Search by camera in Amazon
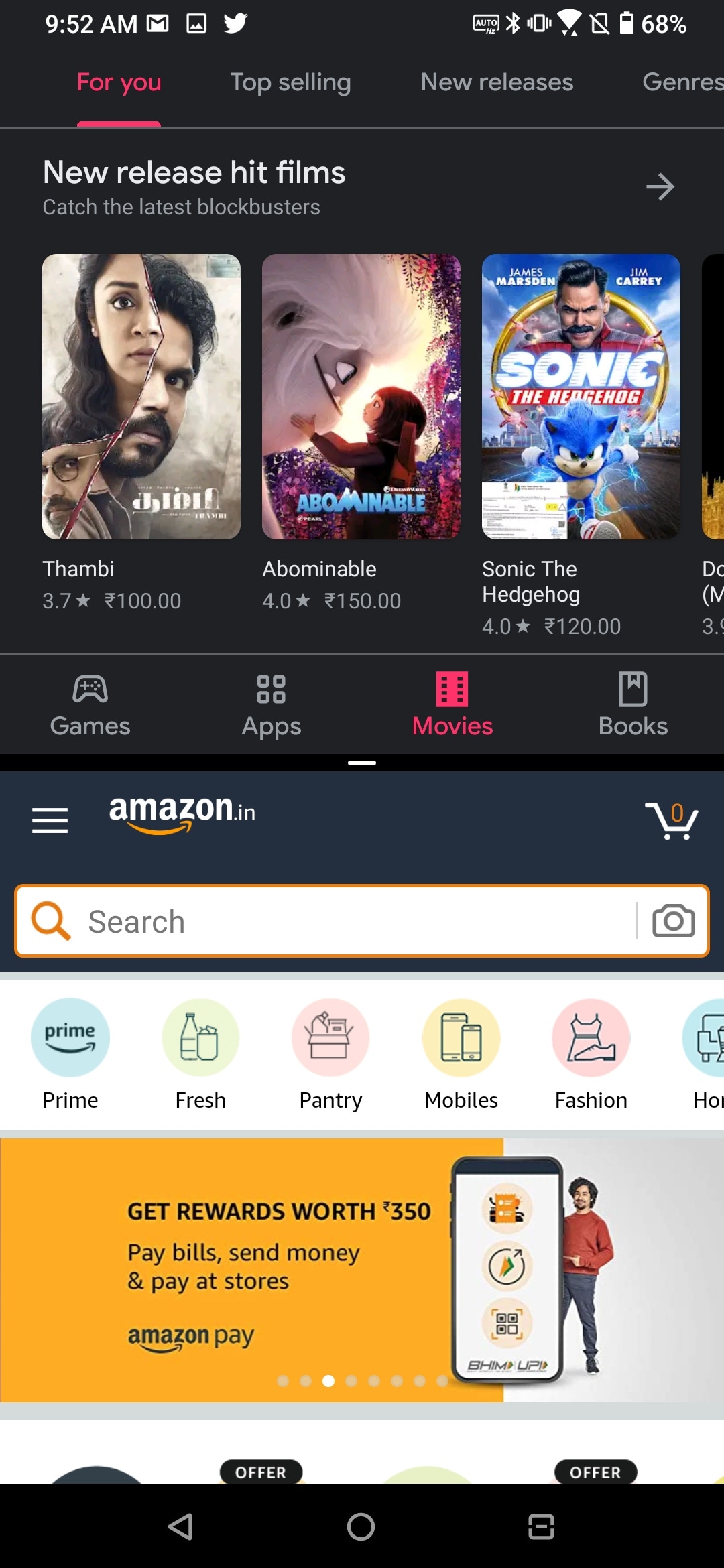The image size is (724, 1568). (x=673, y=921)
